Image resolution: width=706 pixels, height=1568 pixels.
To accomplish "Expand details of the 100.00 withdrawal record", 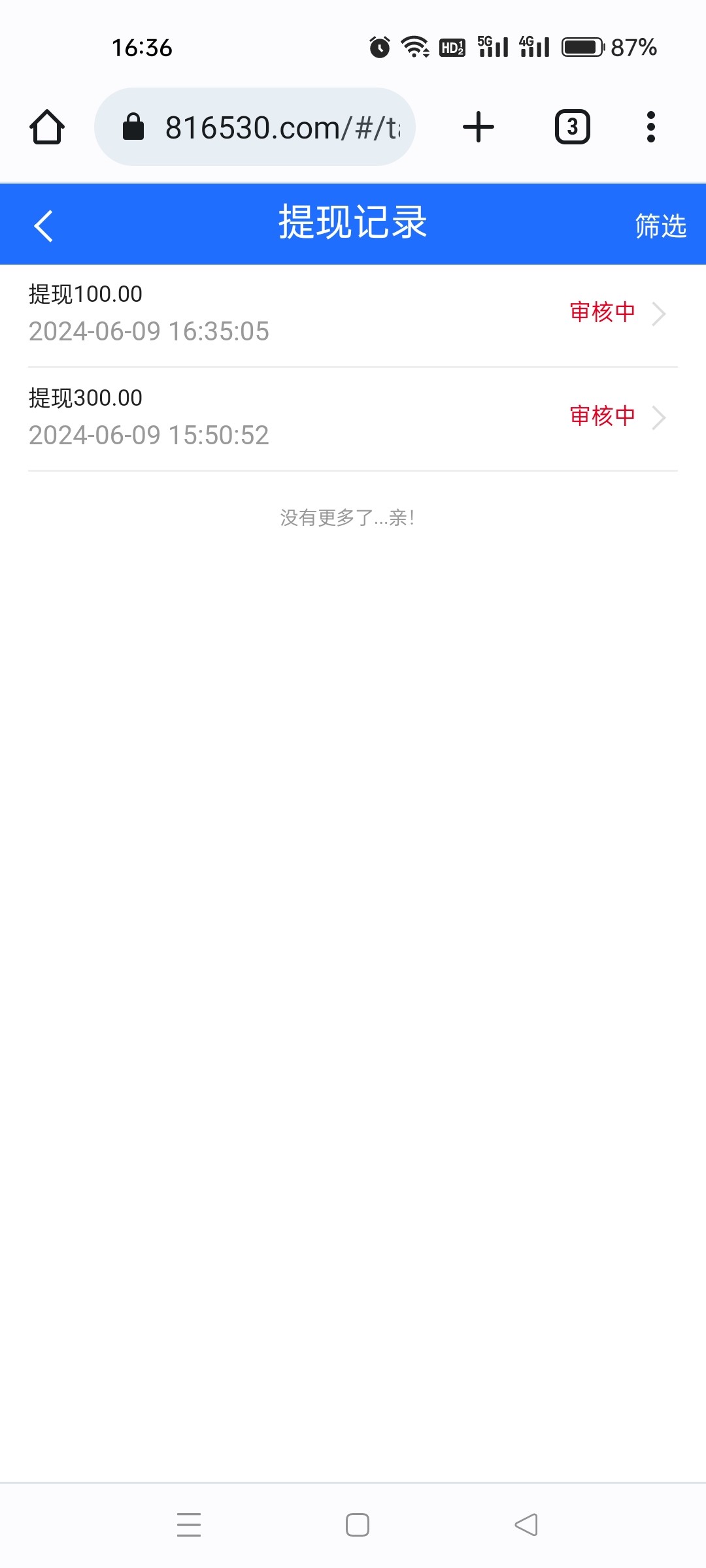I will pos(659,314).
